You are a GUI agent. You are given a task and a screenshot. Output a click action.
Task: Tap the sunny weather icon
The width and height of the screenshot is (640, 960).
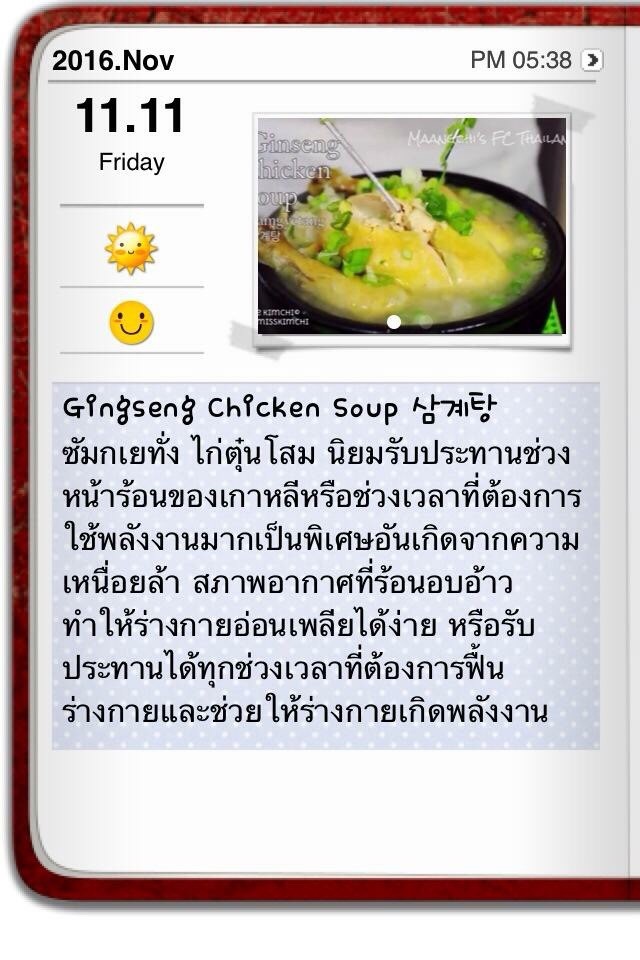tap(131, 248)
